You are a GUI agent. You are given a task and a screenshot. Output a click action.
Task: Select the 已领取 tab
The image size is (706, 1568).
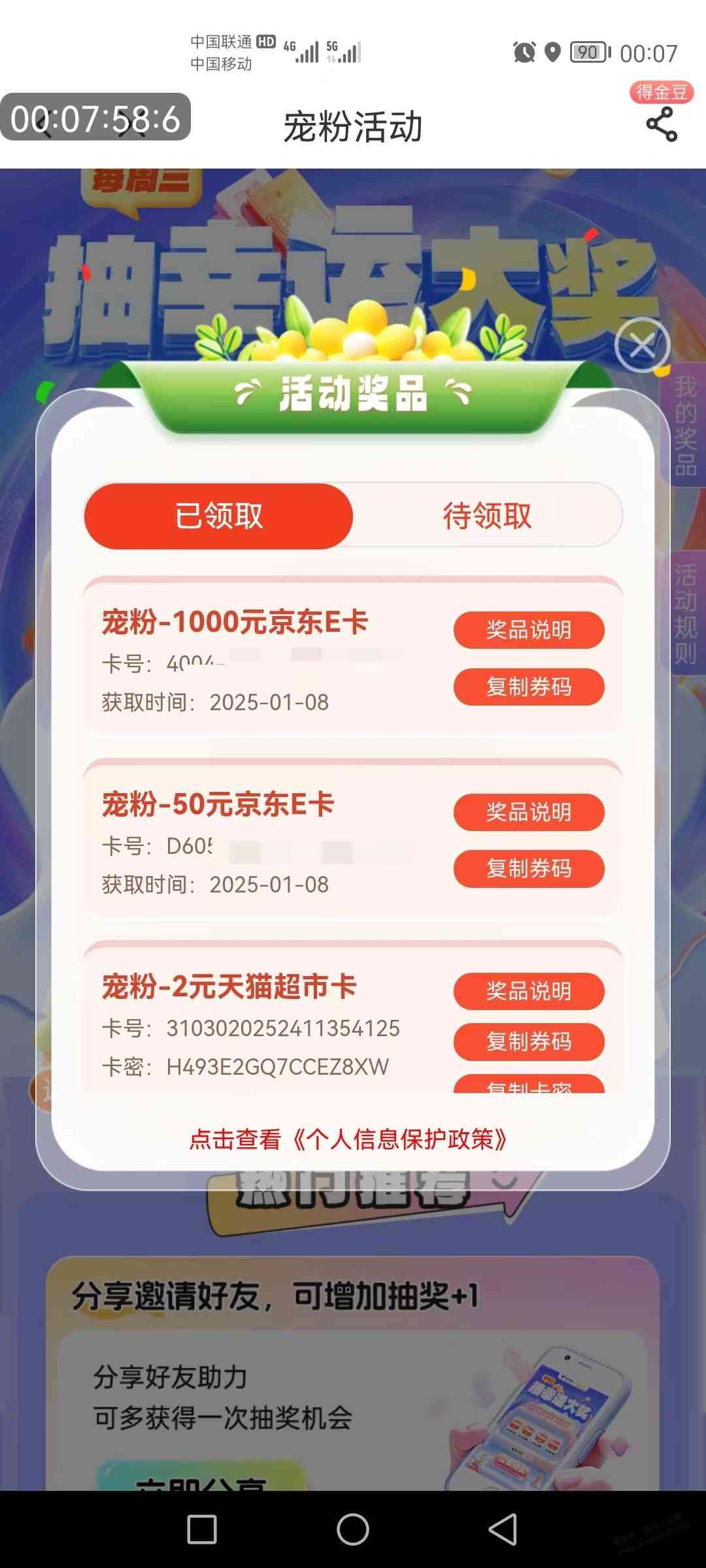pyautogui.click(x=218, y=516)
